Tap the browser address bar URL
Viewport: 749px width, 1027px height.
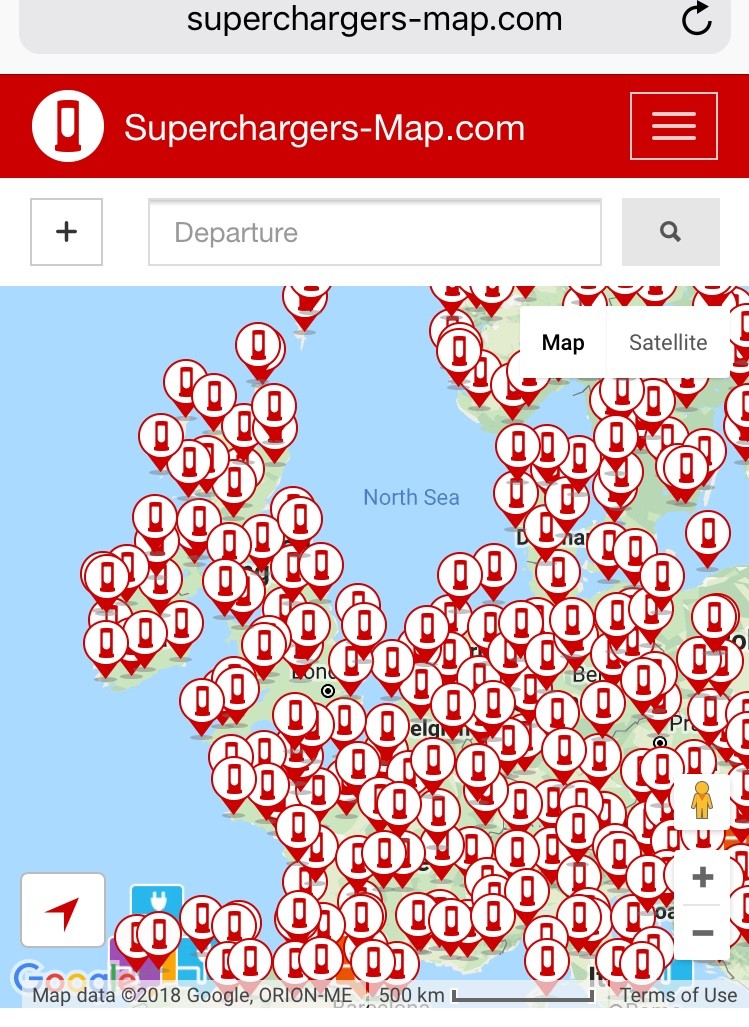(374, 19)
